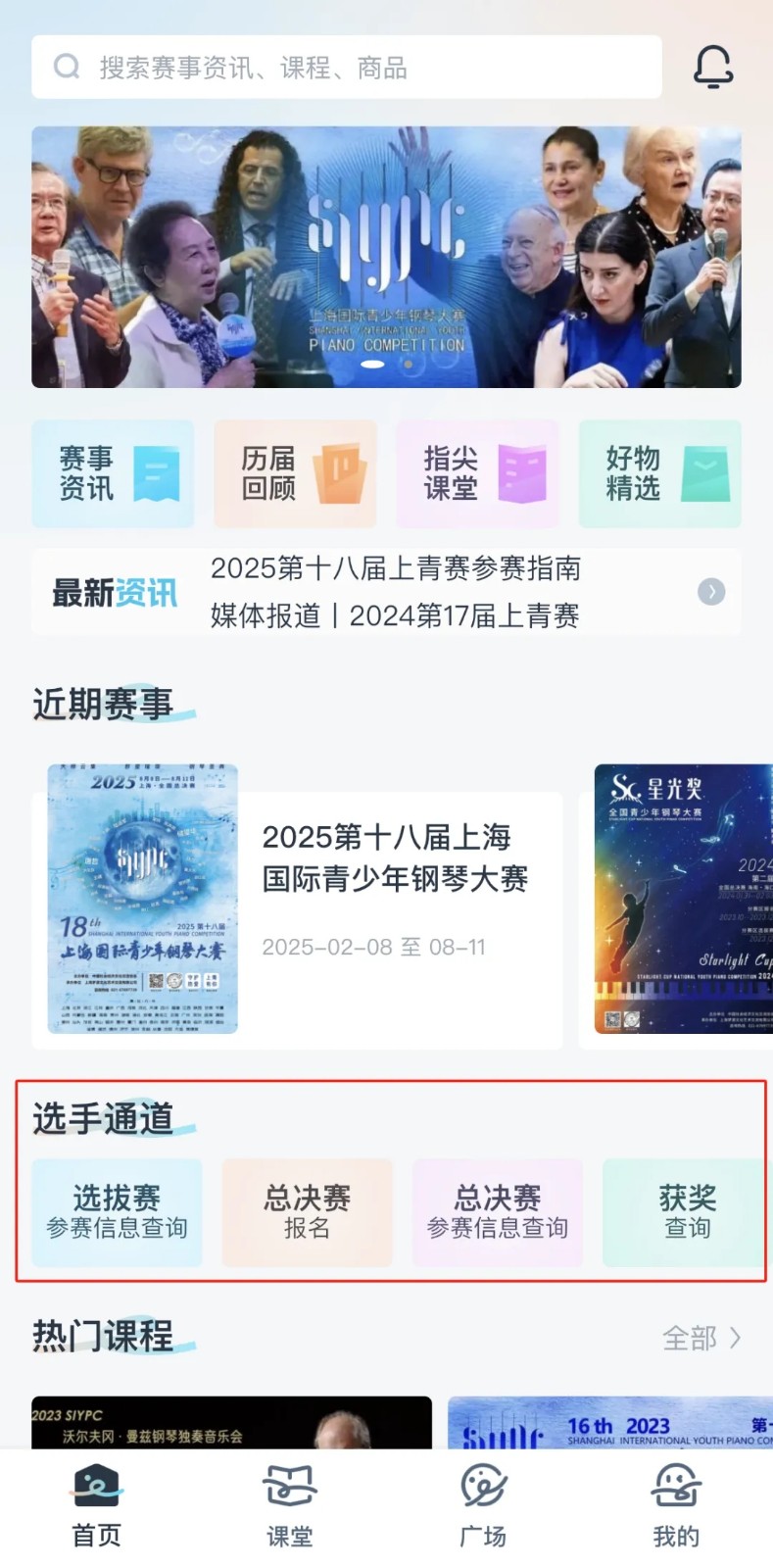Screen dimensions: 773x1568
Task: Switch to the 我的 tab
Action: pos(676,1505)
